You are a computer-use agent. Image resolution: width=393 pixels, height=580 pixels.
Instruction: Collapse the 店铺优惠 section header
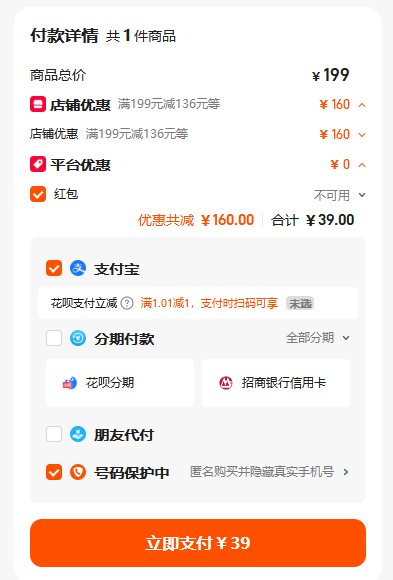362,105
